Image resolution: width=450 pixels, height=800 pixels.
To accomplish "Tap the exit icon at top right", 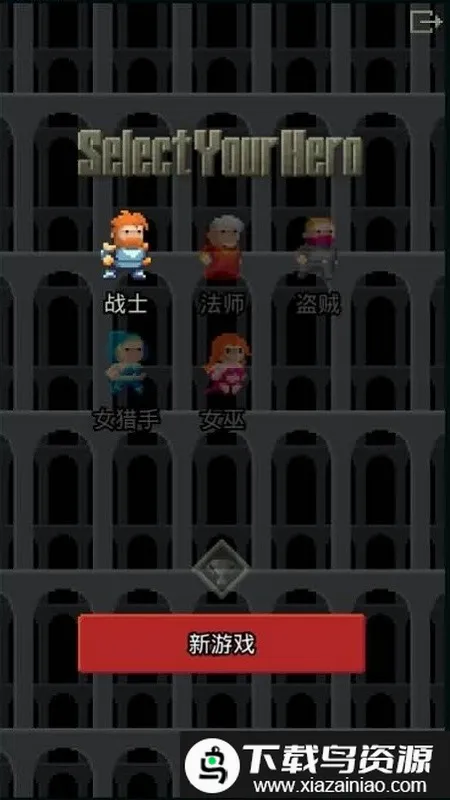I will coord(426,21).
